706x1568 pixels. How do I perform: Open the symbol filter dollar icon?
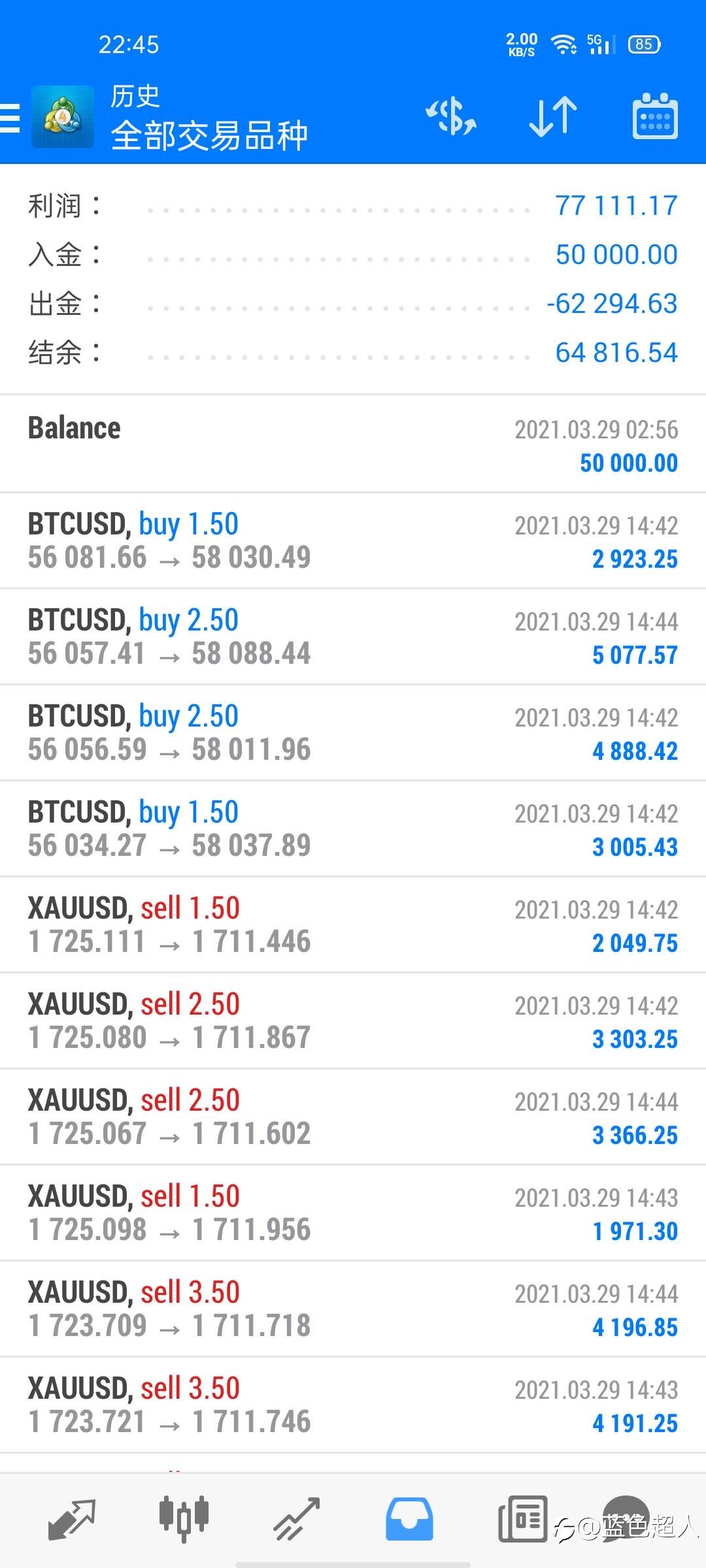click(x=451, y=117)
